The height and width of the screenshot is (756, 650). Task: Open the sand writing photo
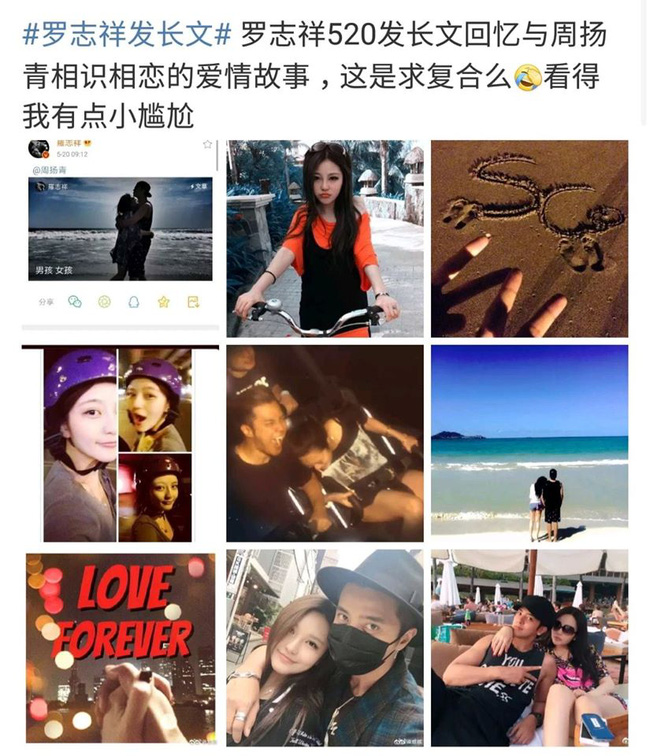[x=528, y=237]
